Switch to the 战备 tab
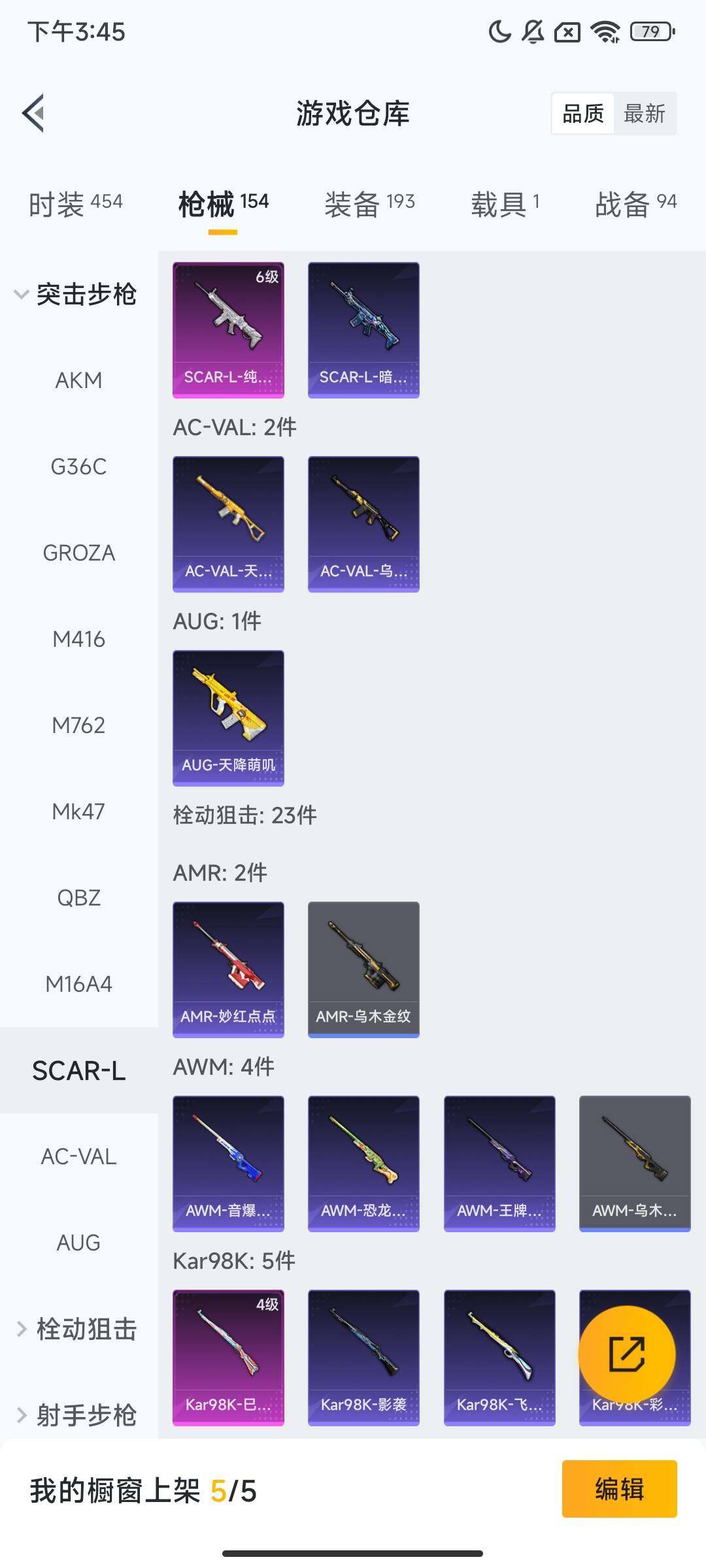This screenshot has height=1568, width=706. point(635,204)
